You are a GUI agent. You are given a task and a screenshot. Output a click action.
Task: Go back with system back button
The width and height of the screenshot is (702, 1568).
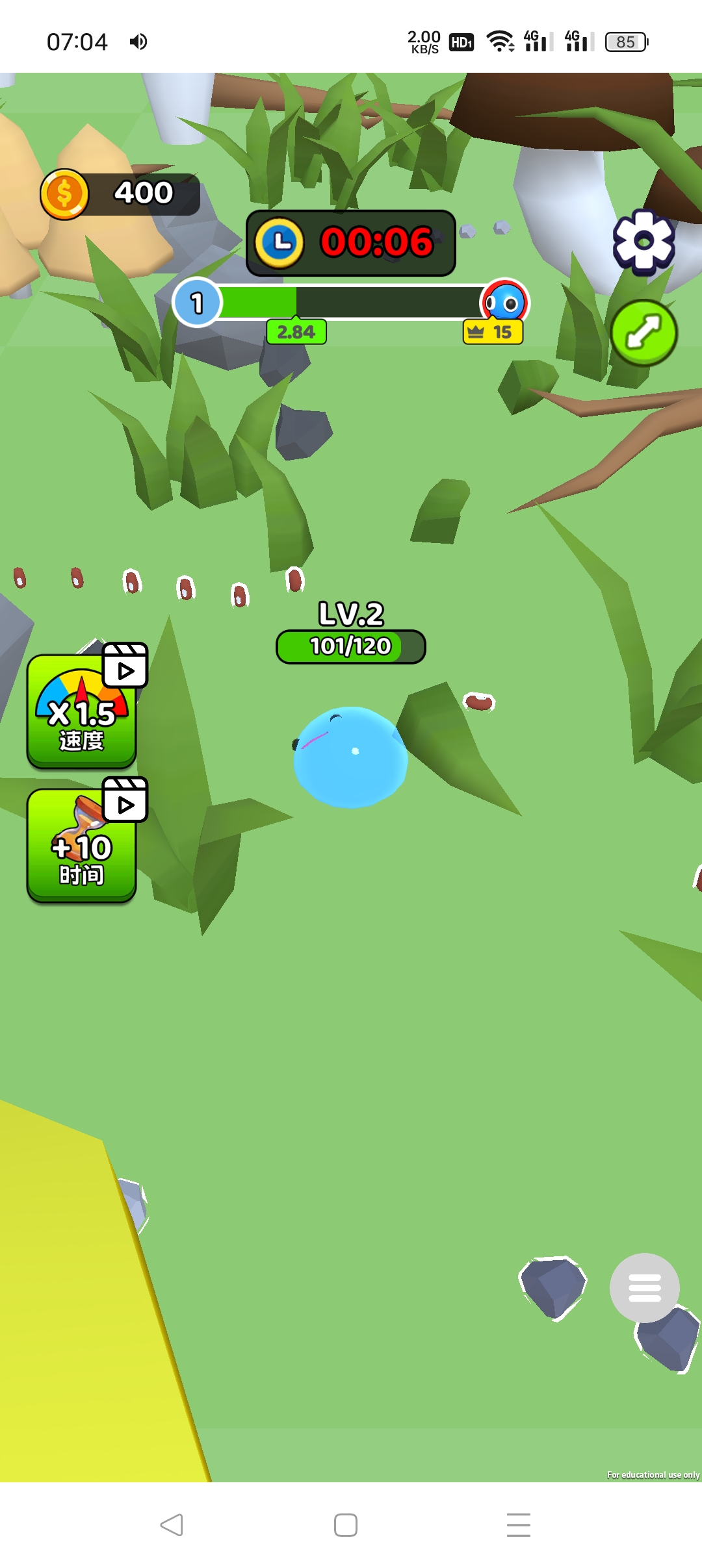coord(172,1524)
